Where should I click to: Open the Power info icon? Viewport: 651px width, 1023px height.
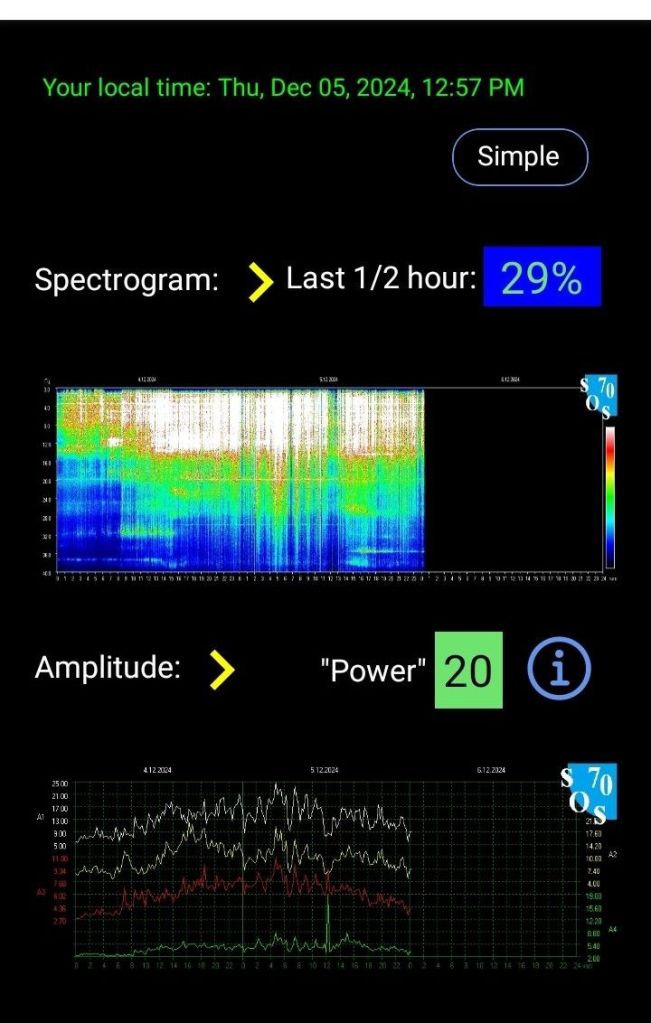[559, 671]
